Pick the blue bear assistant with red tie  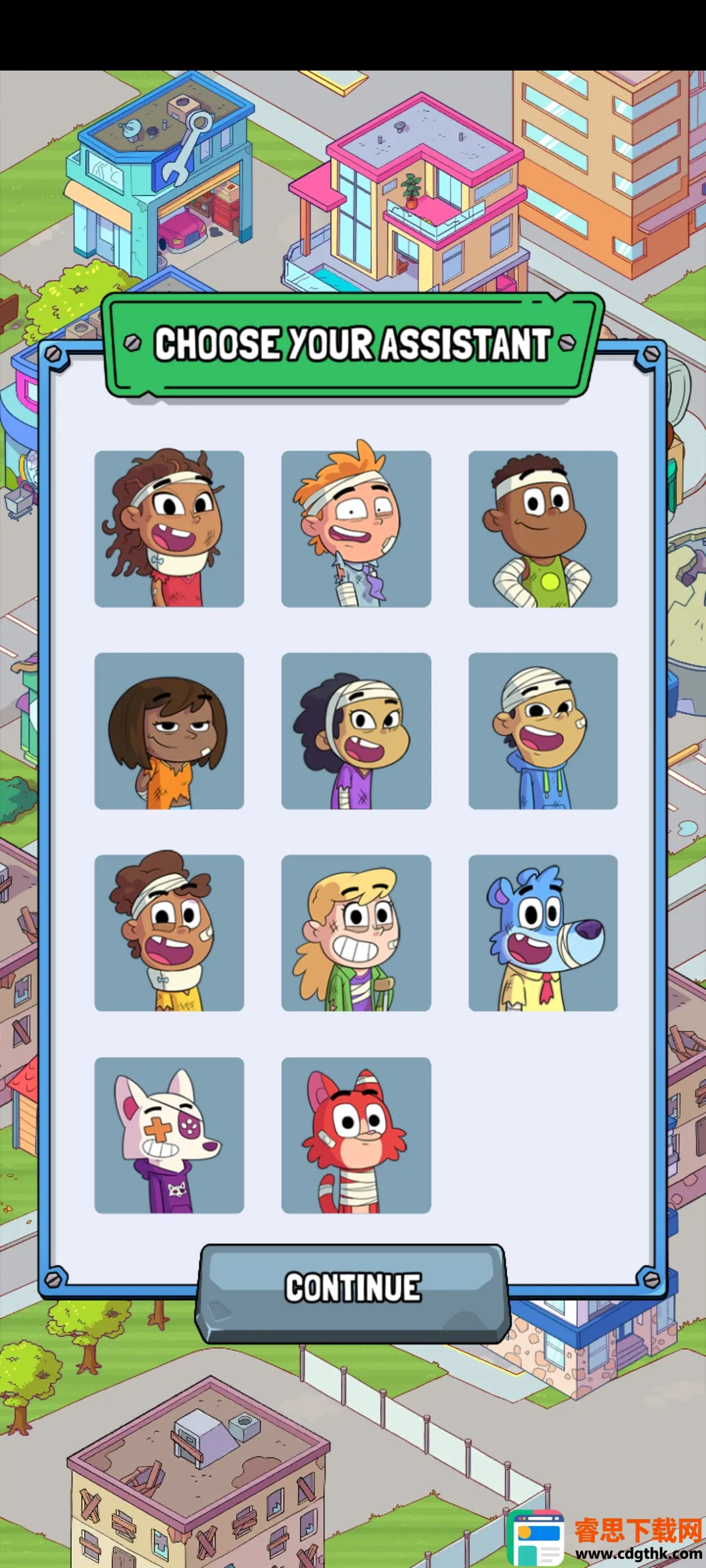coord(543,932)
